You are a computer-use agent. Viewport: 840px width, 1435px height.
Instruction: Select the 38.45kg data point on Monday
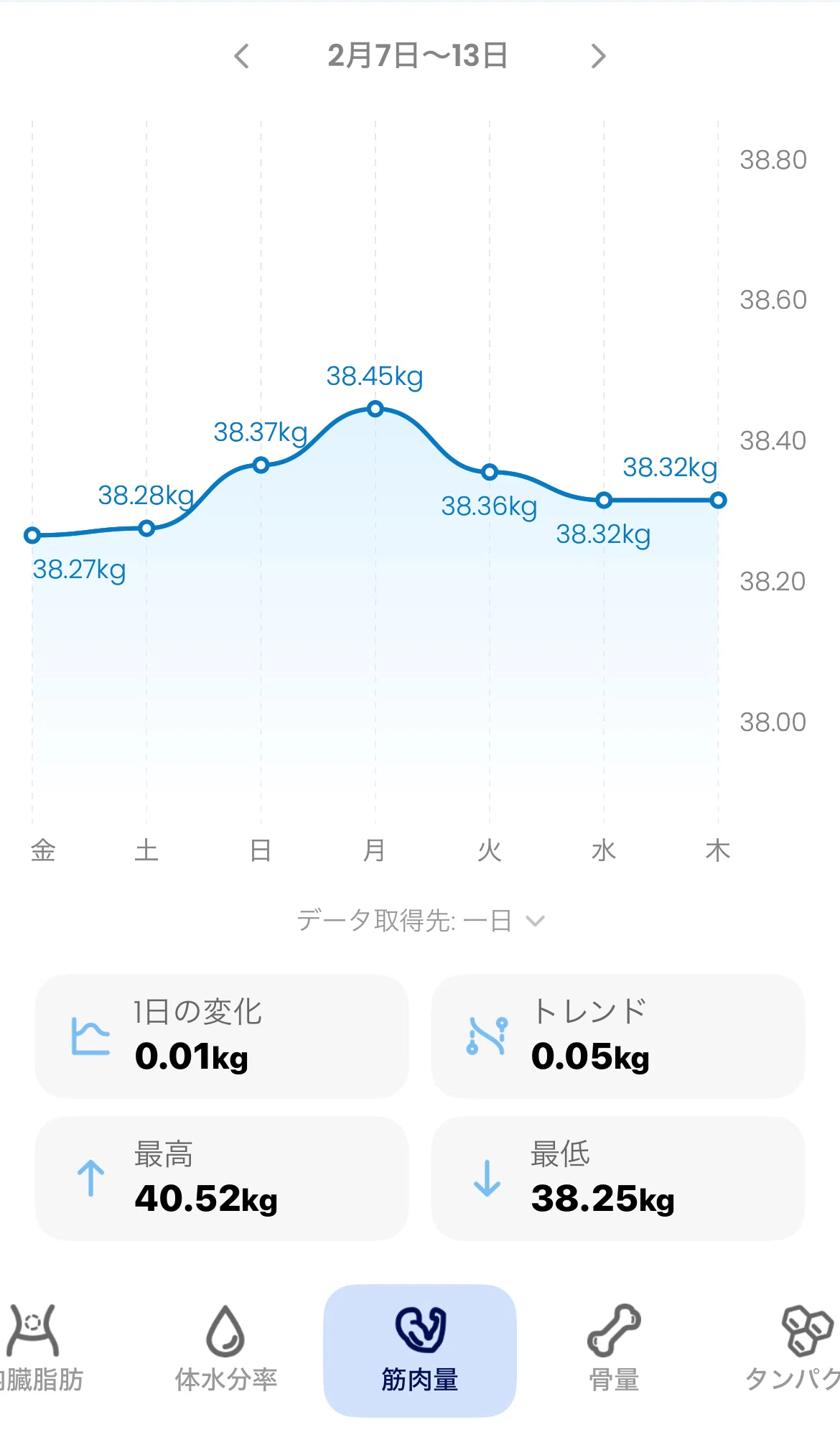pyautogui.click(x=375, y=409)
